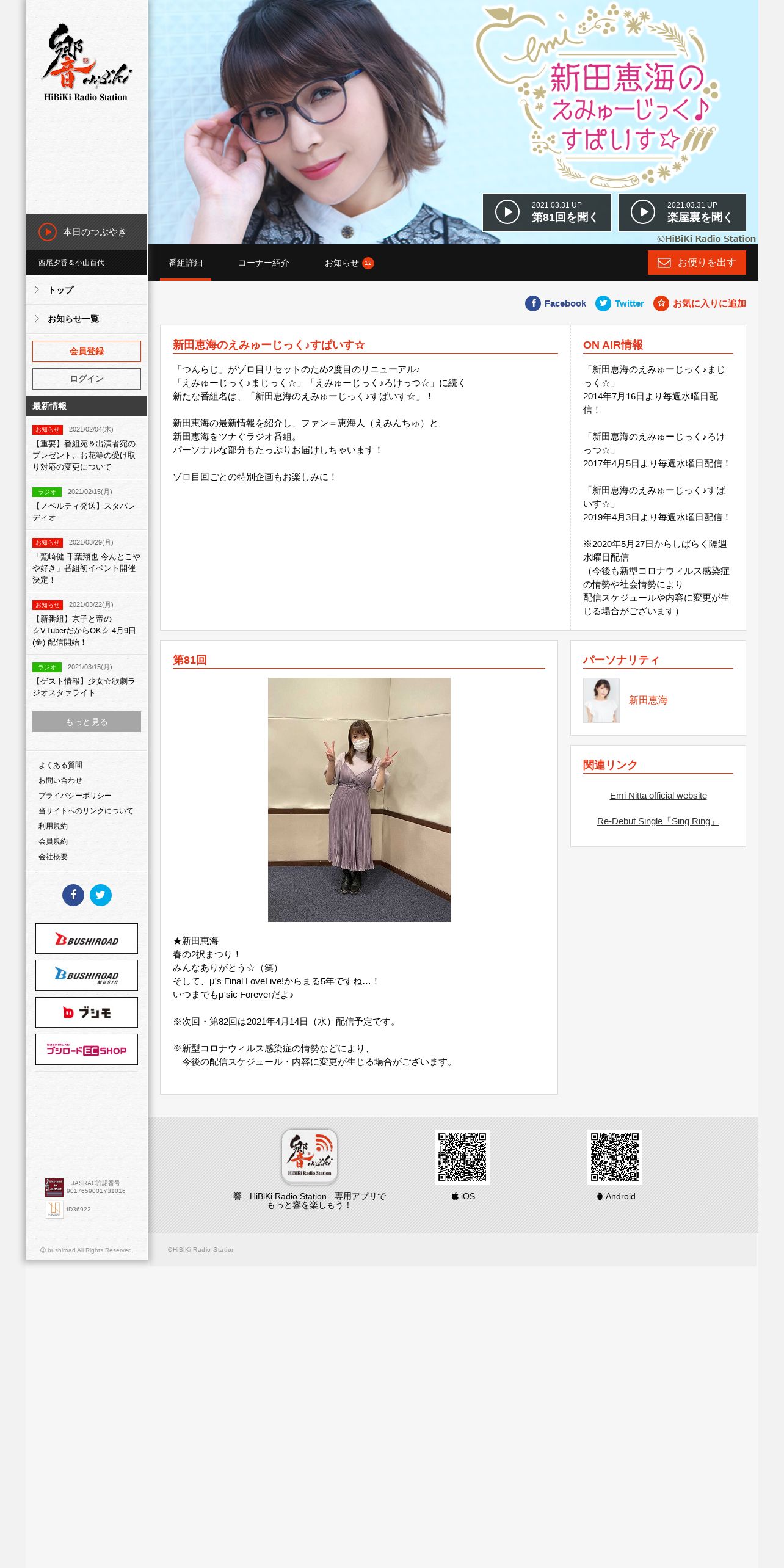Image resolution: width=784 pixels, height=1568 pixels.
Task: Play 本日のつぶやき in the sidebar
Action: click(x=87, y=232)
